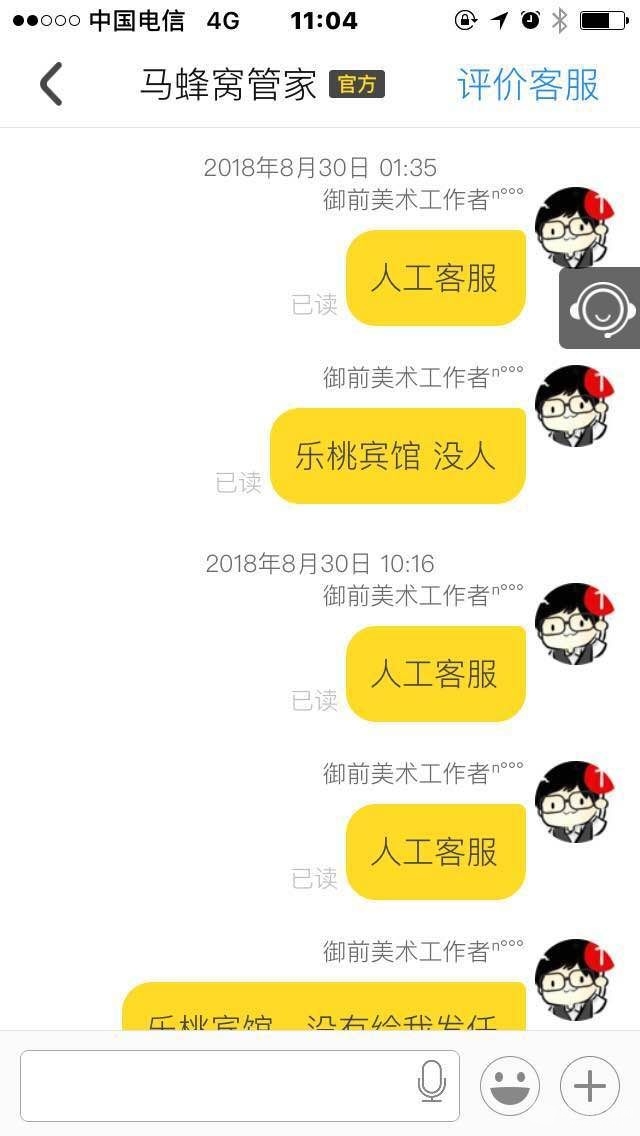This screenshot has width=640, height=1136.
Task: Tap the microphone for voice input
Action: point(432,1084)
